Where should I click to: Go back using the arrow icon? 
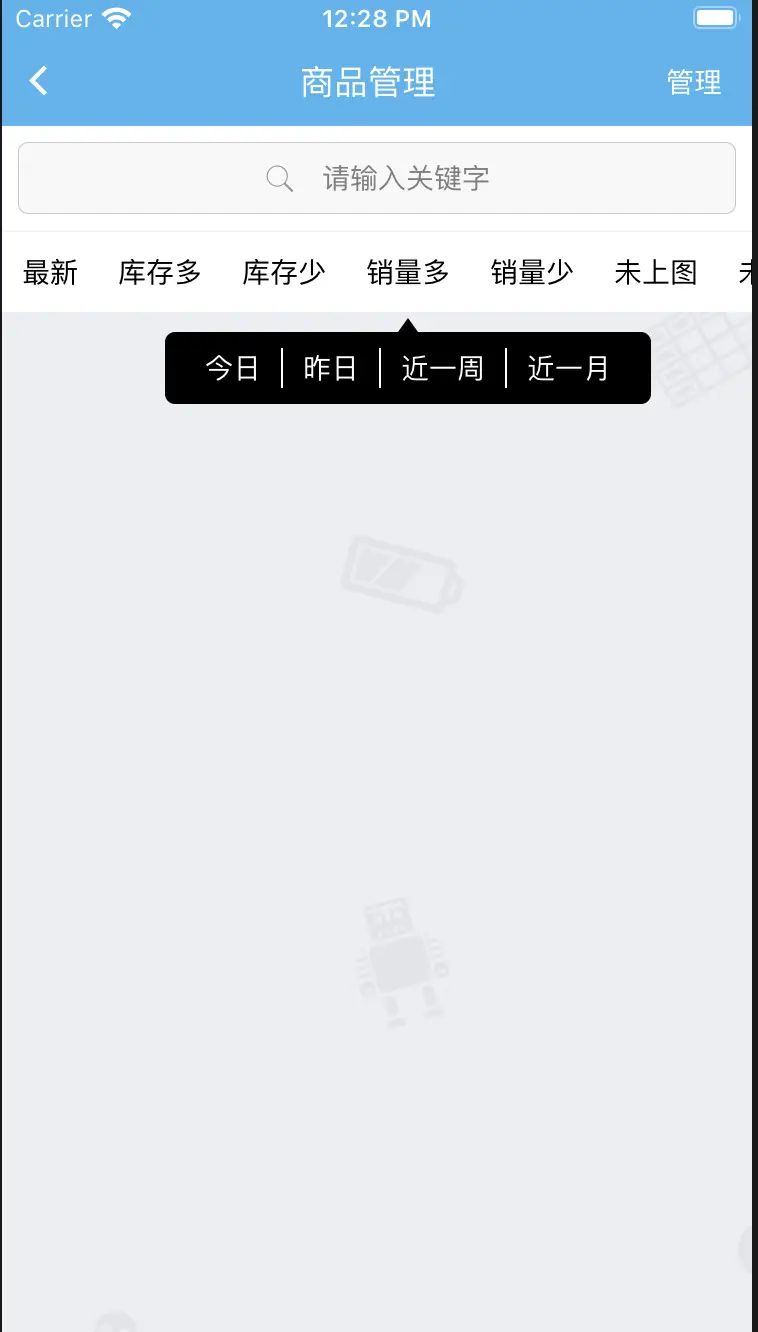[39, 81]
